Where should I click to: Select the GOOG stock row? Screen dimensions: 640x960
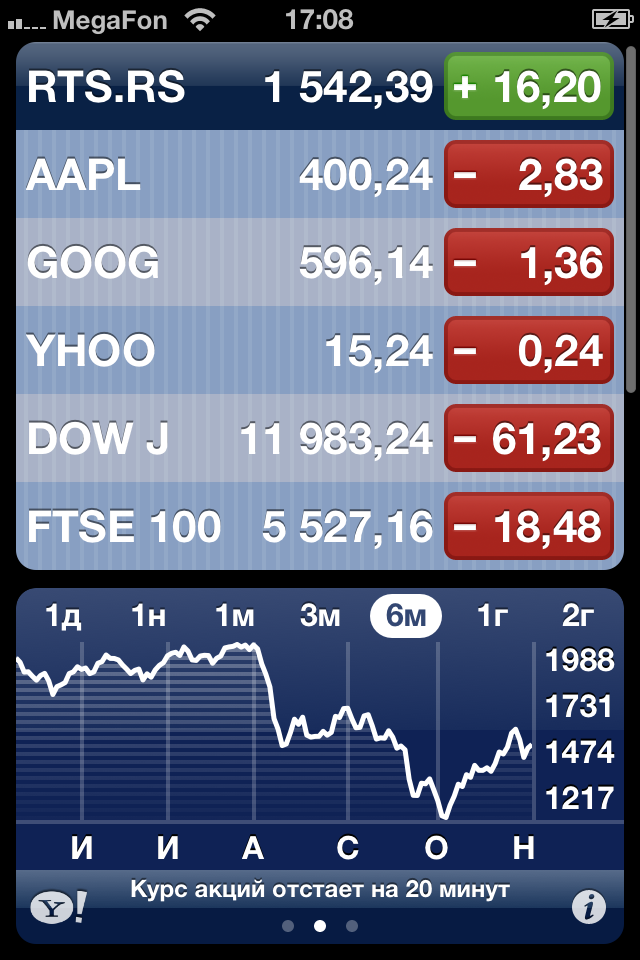point(220,263)
